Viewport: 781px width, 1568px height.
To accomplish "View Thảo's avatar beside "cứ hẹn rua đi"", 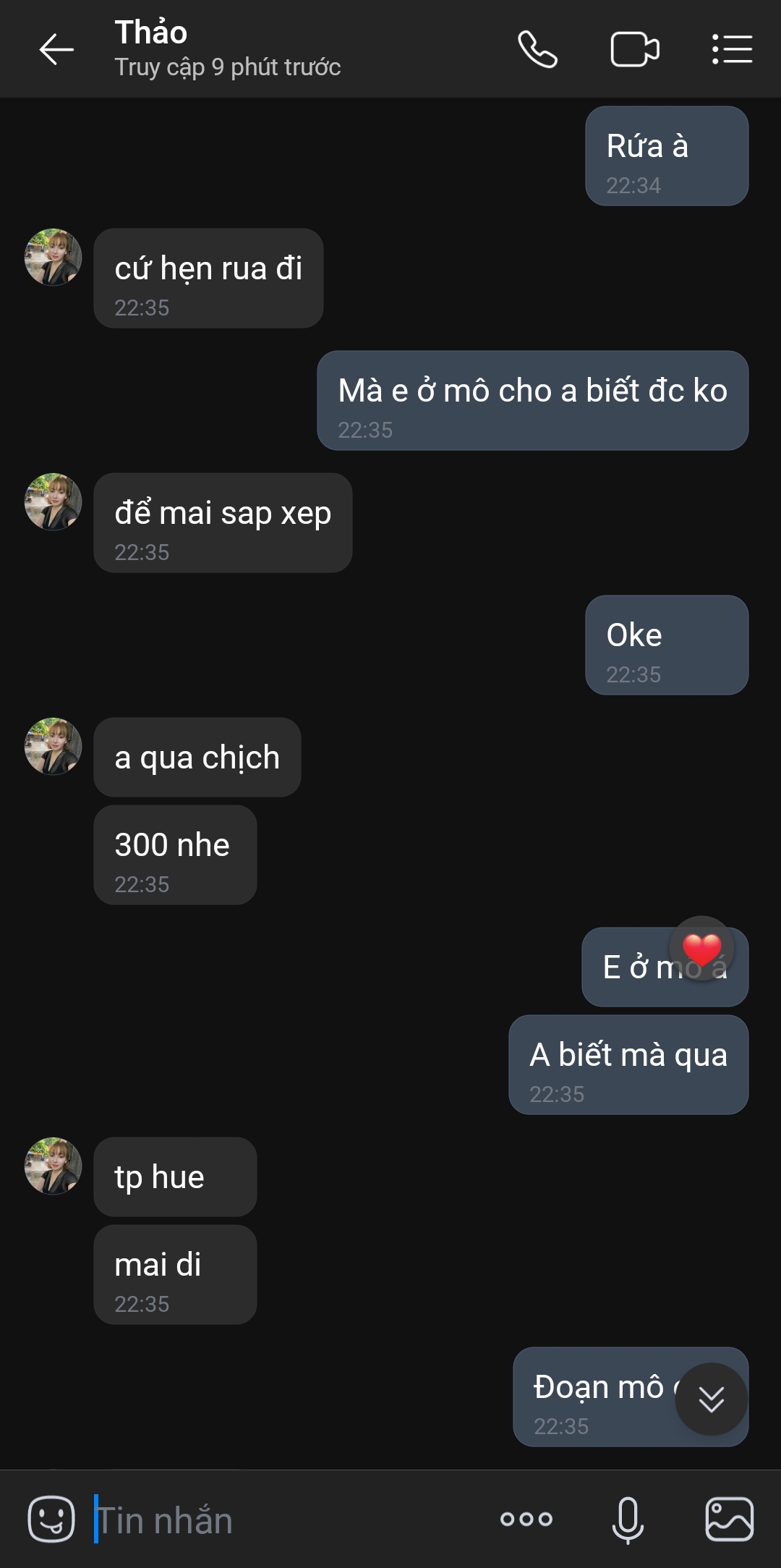I will click(x=53, y=258).
